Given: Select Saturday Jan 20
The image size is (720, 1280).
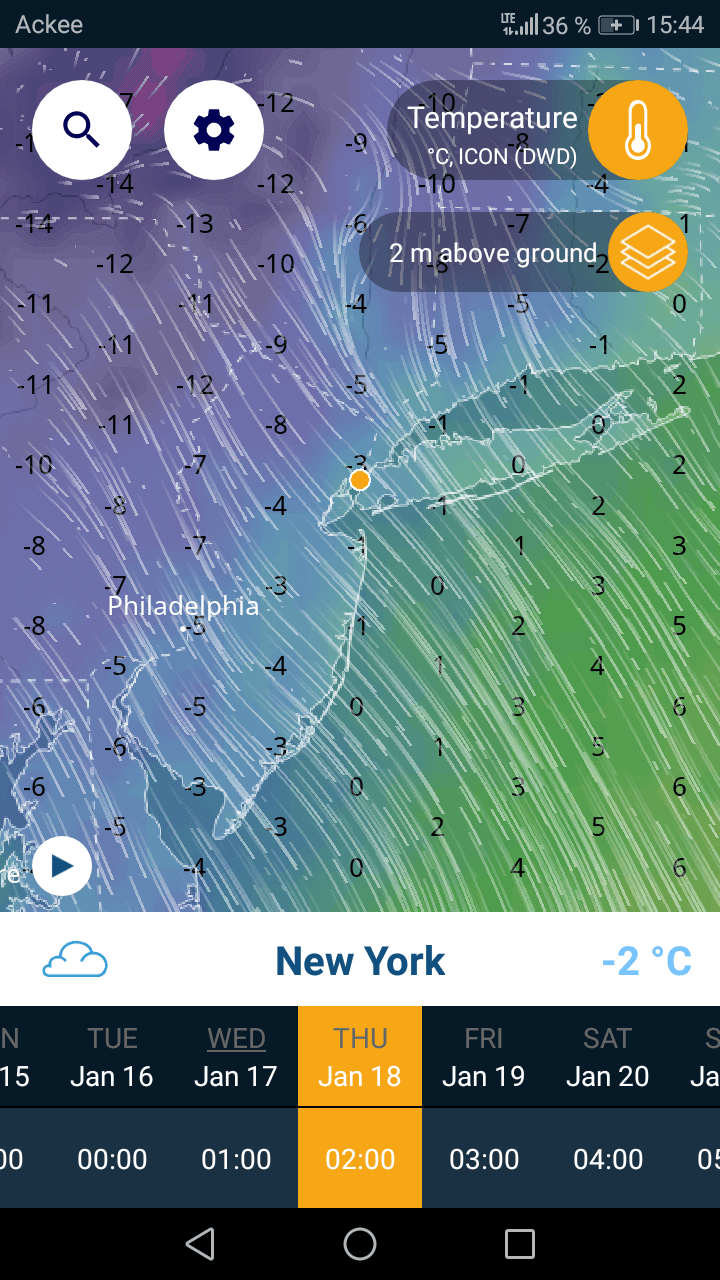Looking at the screenshot, I should pyautogui.click(x=607, y=1057).
